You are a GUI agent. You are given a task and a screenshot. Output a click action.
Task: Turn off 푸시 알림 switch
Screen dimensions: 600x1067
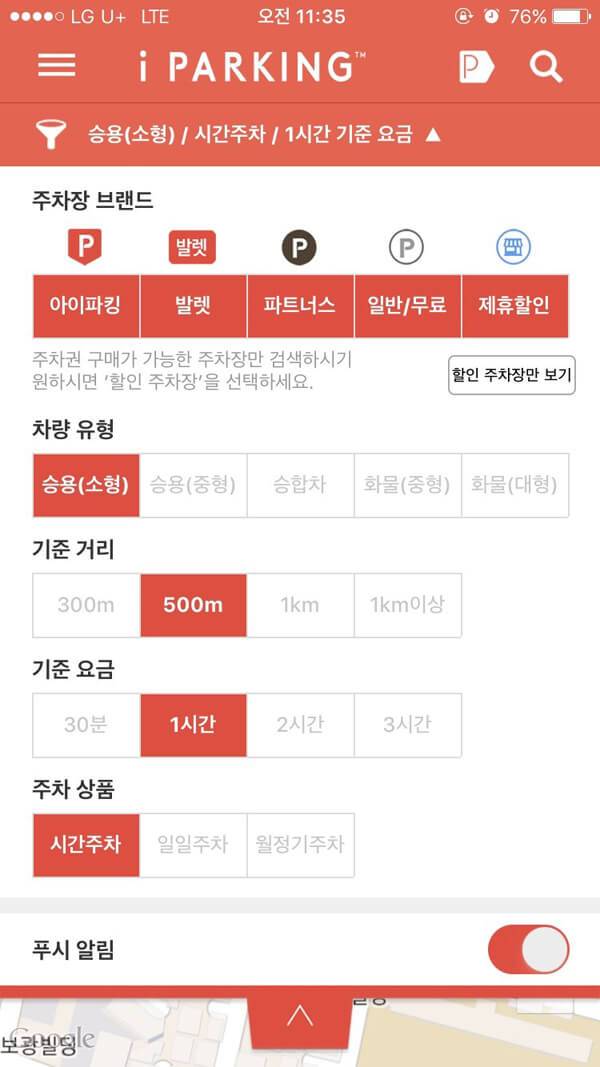[x=528, y=950]
